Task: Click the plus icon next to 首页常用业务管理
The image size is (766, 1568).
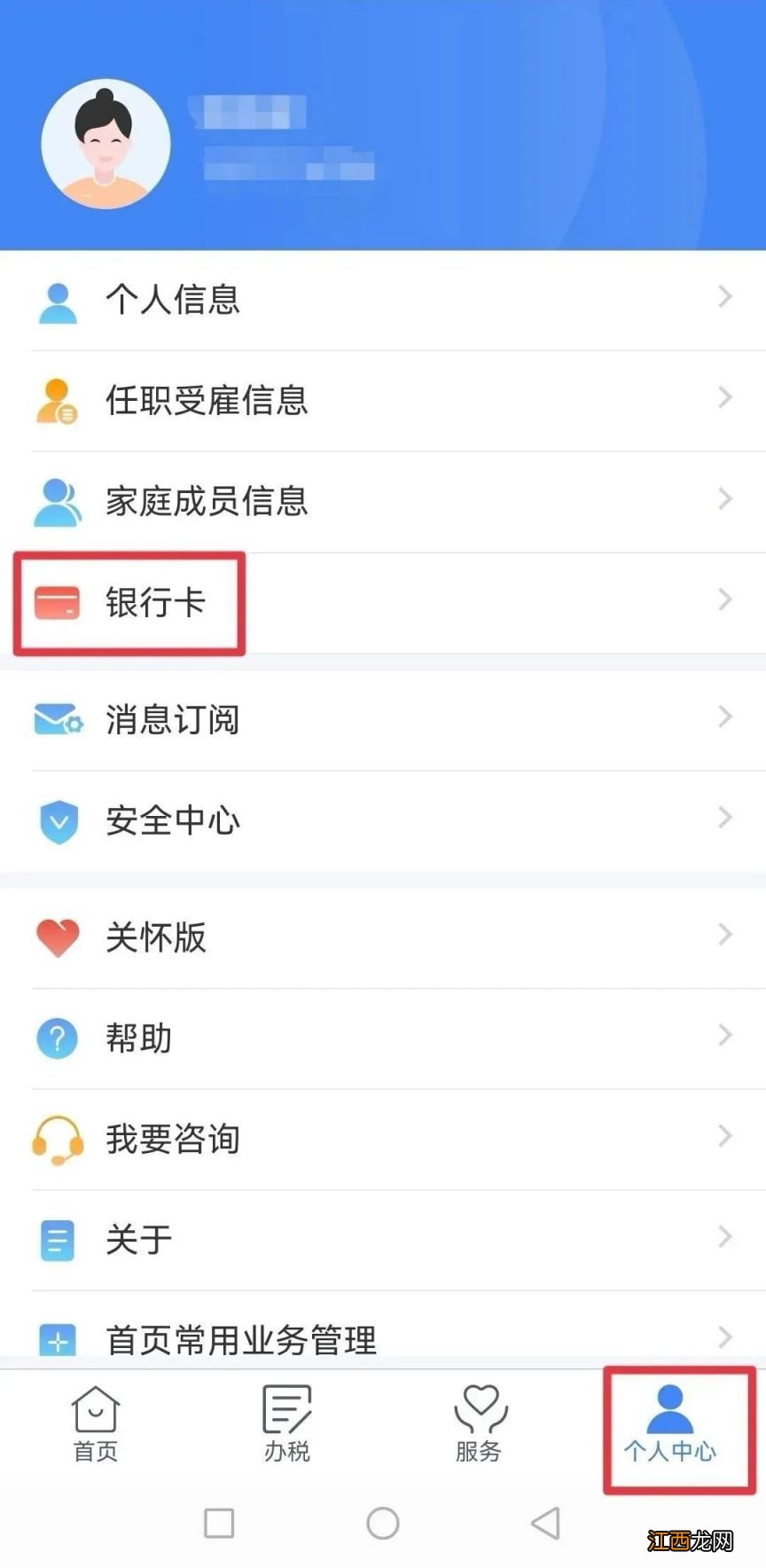Action: click(57, 1340)
